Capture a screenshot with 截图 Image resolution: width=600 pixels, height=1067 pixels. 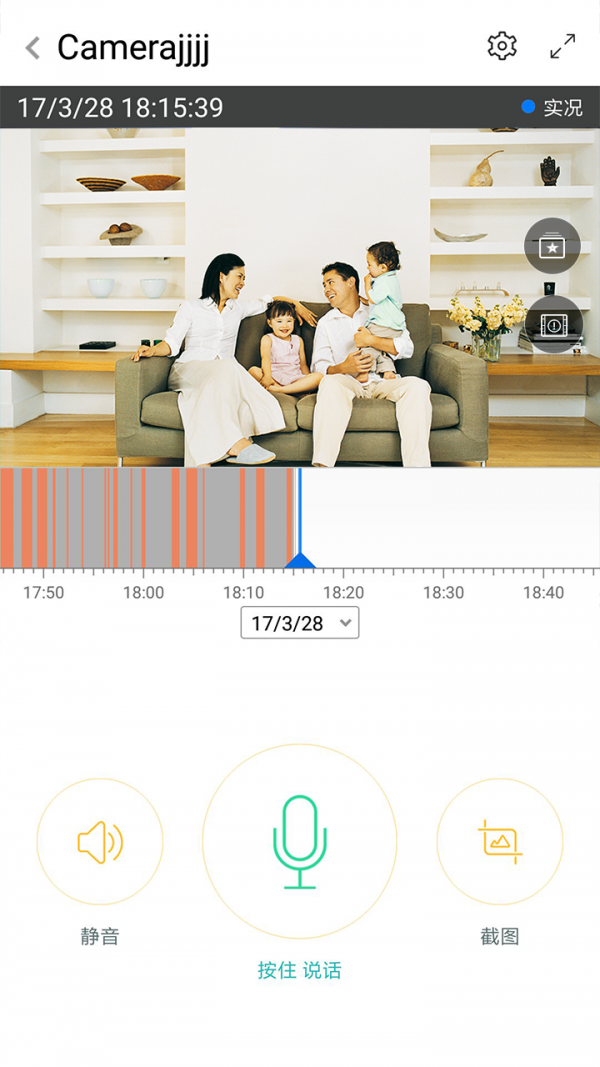[x=499, y=842]
